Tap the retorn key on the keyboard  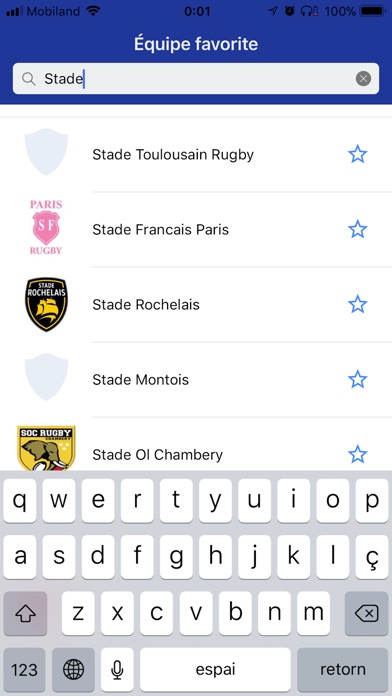coord(343,669)
